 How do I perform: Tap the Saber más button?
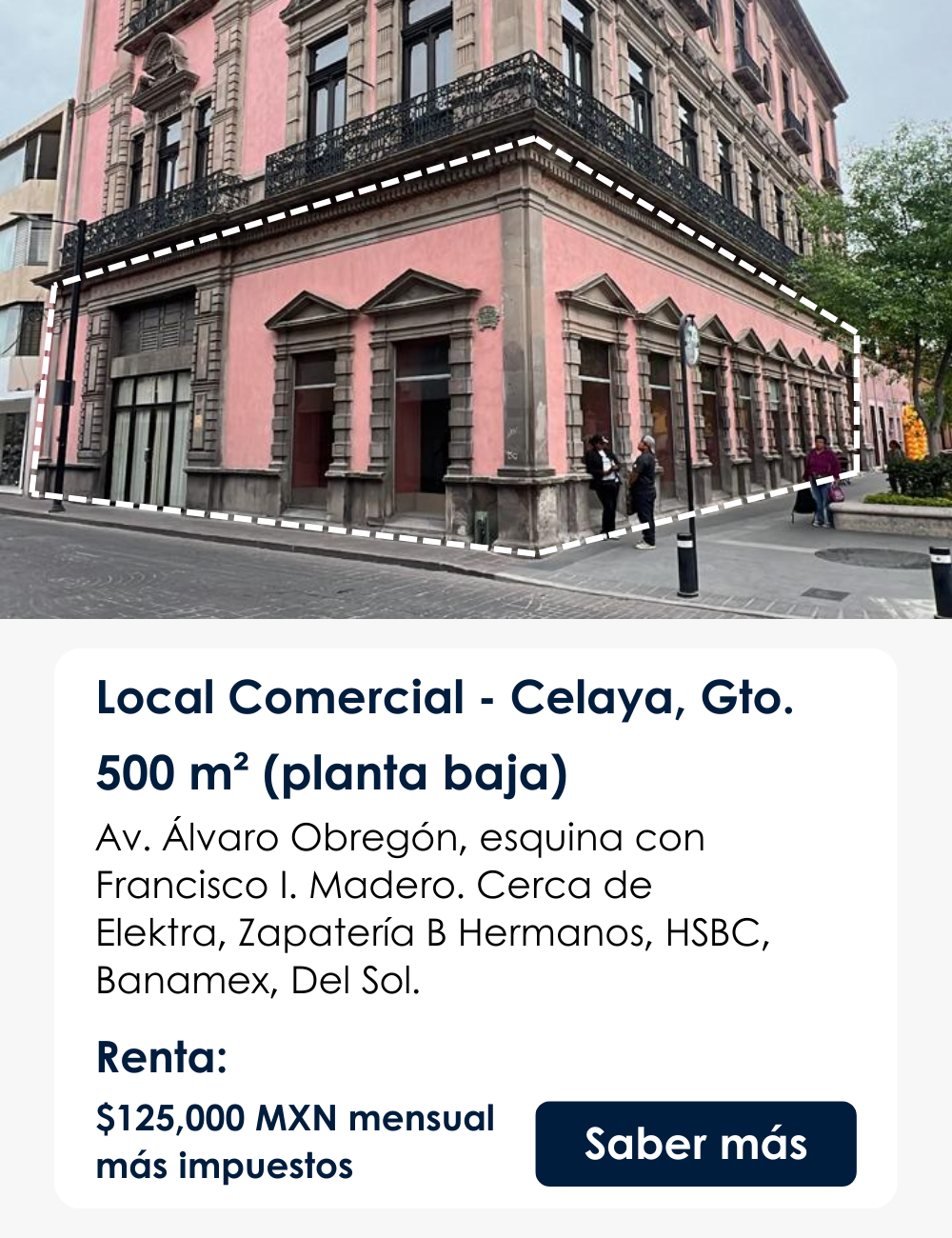pos(695,1144)
